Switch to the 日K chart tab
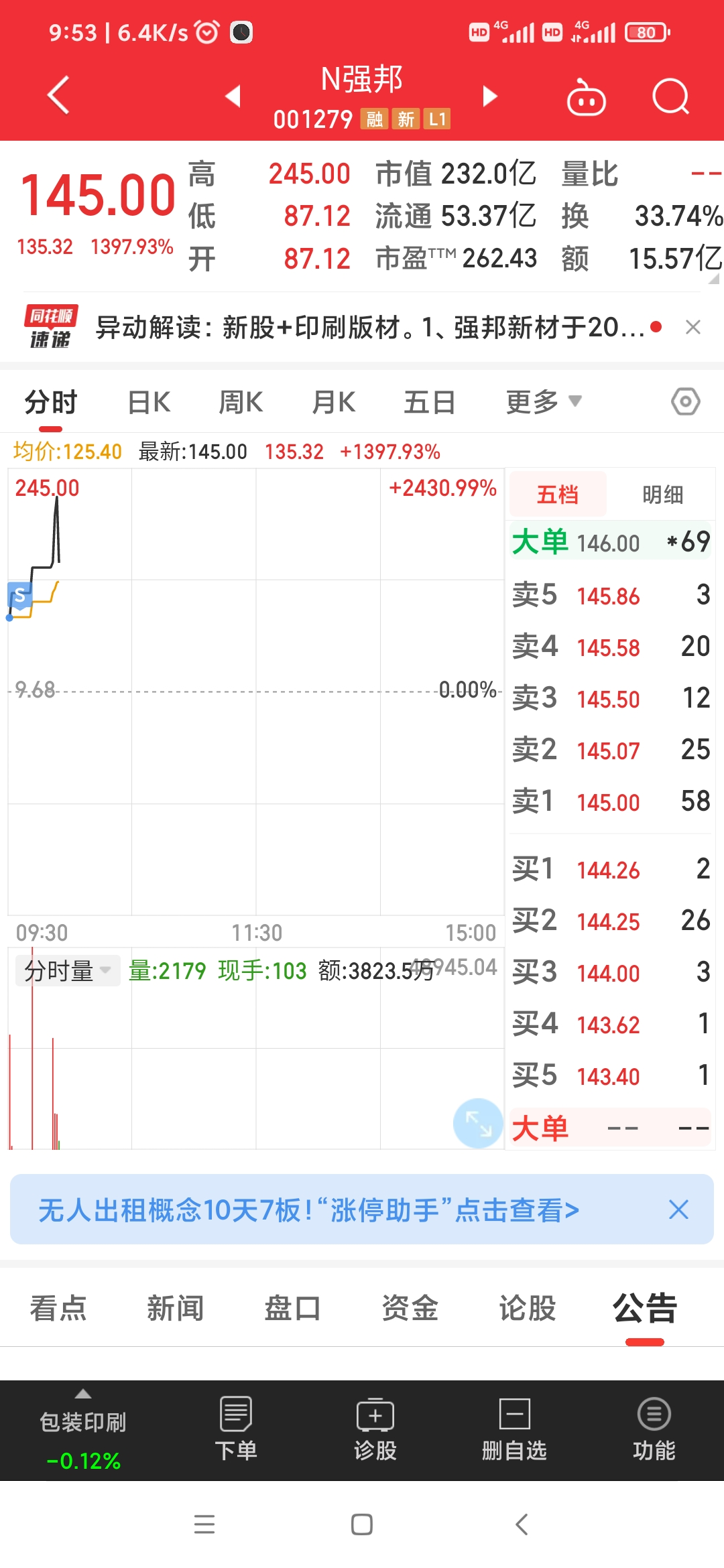The image size is (724, 1568). pos(149,403)
